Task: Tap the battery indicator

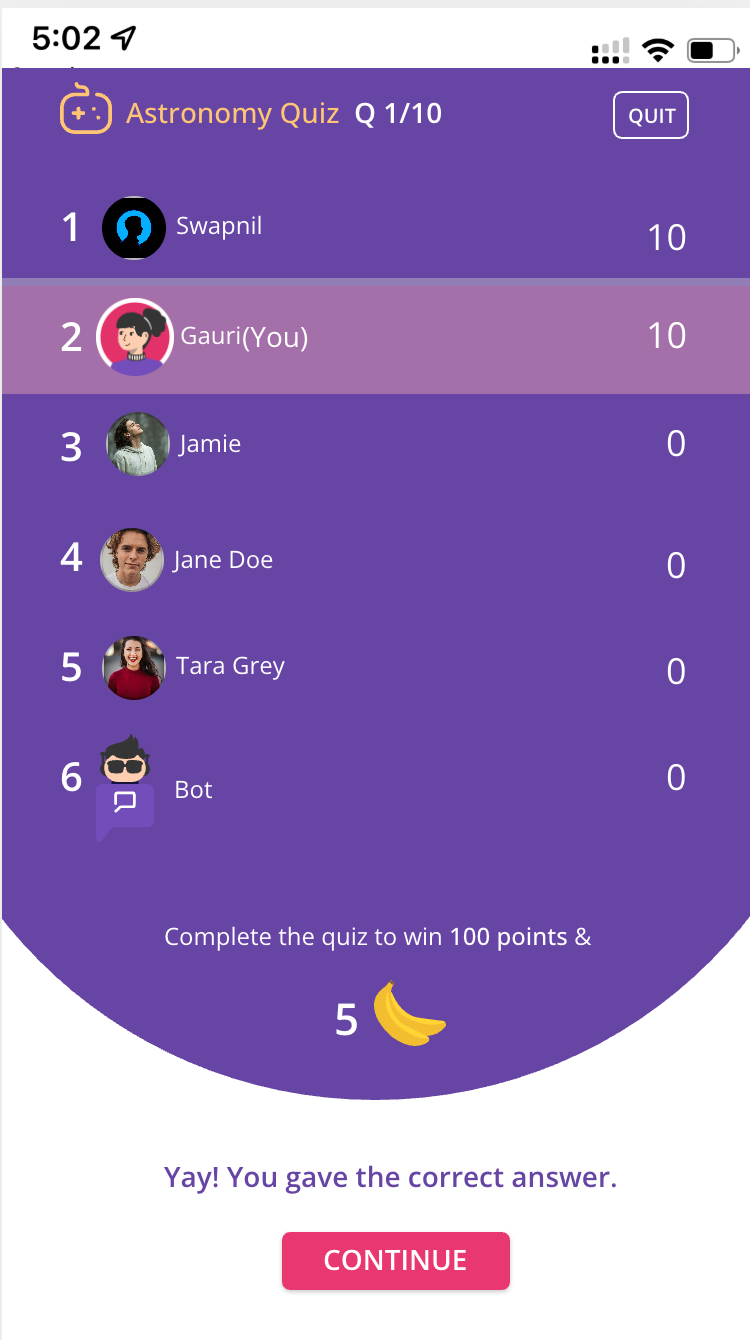Action: (712, 49)
